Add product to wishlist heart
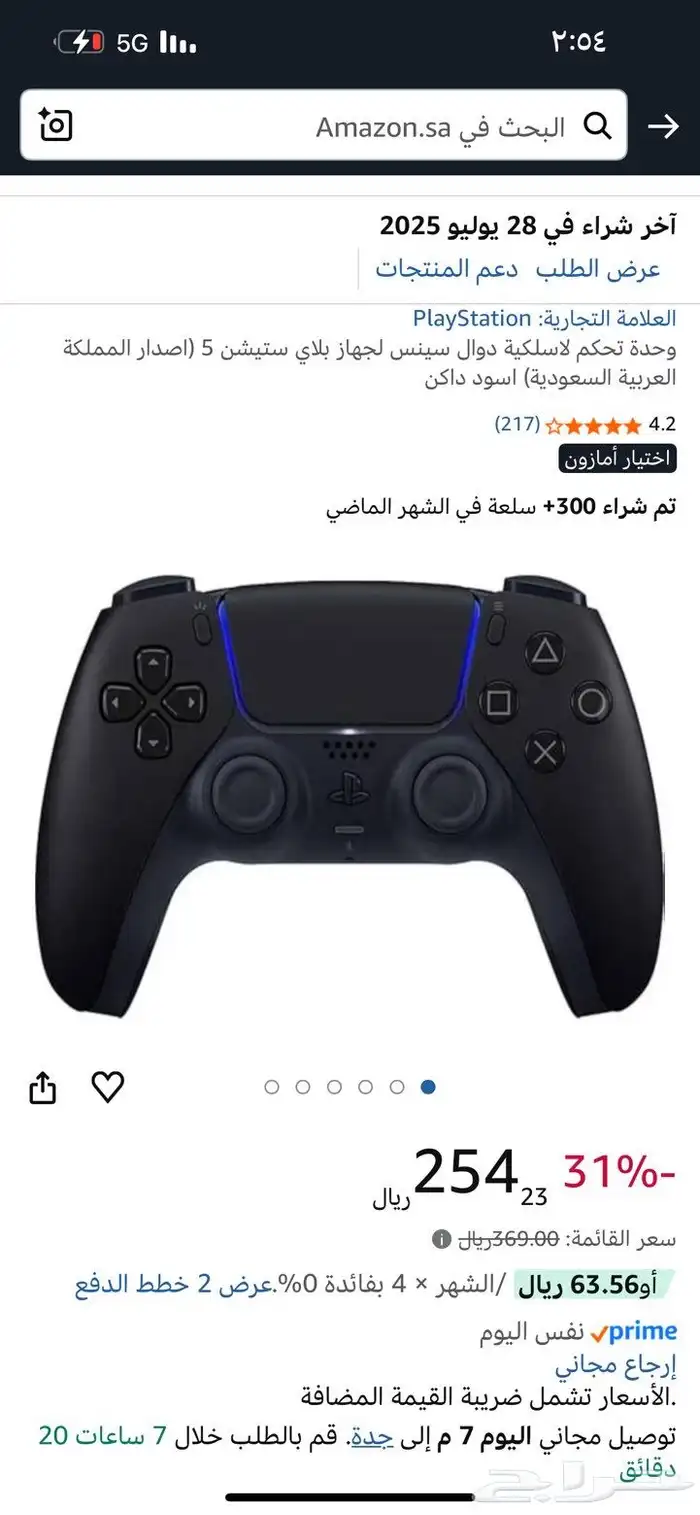 click(x=108, y=1086)
